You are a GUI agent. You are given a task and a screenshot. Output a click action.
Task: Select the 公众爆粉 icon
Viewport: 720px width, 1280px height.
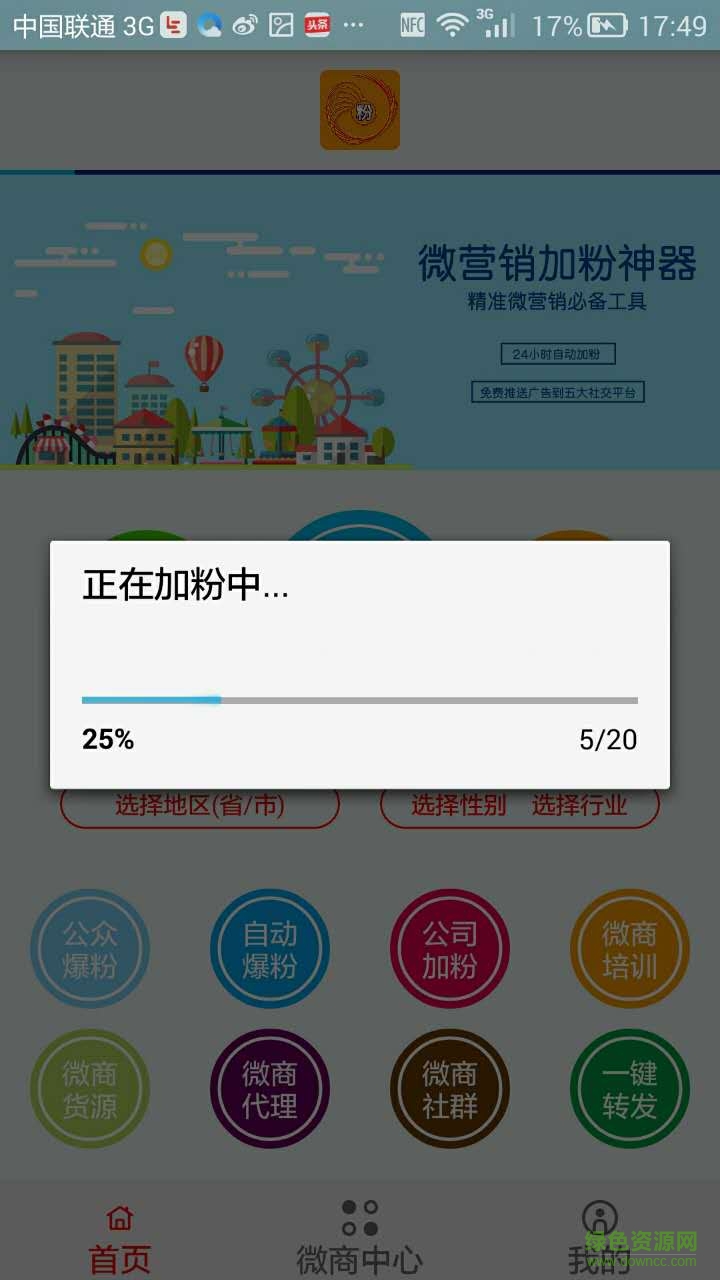point(90,948)
